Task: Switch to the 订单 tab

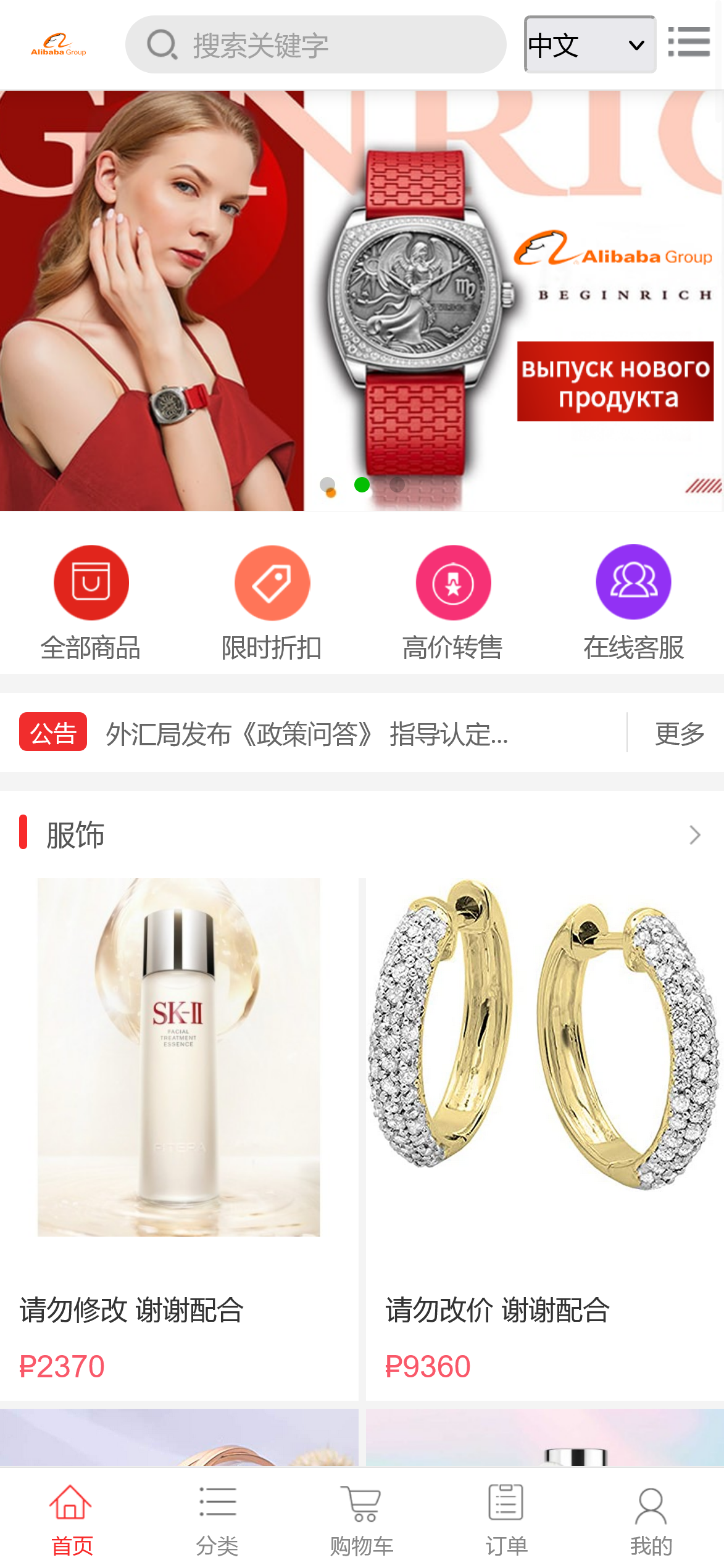Action: 506,1519
